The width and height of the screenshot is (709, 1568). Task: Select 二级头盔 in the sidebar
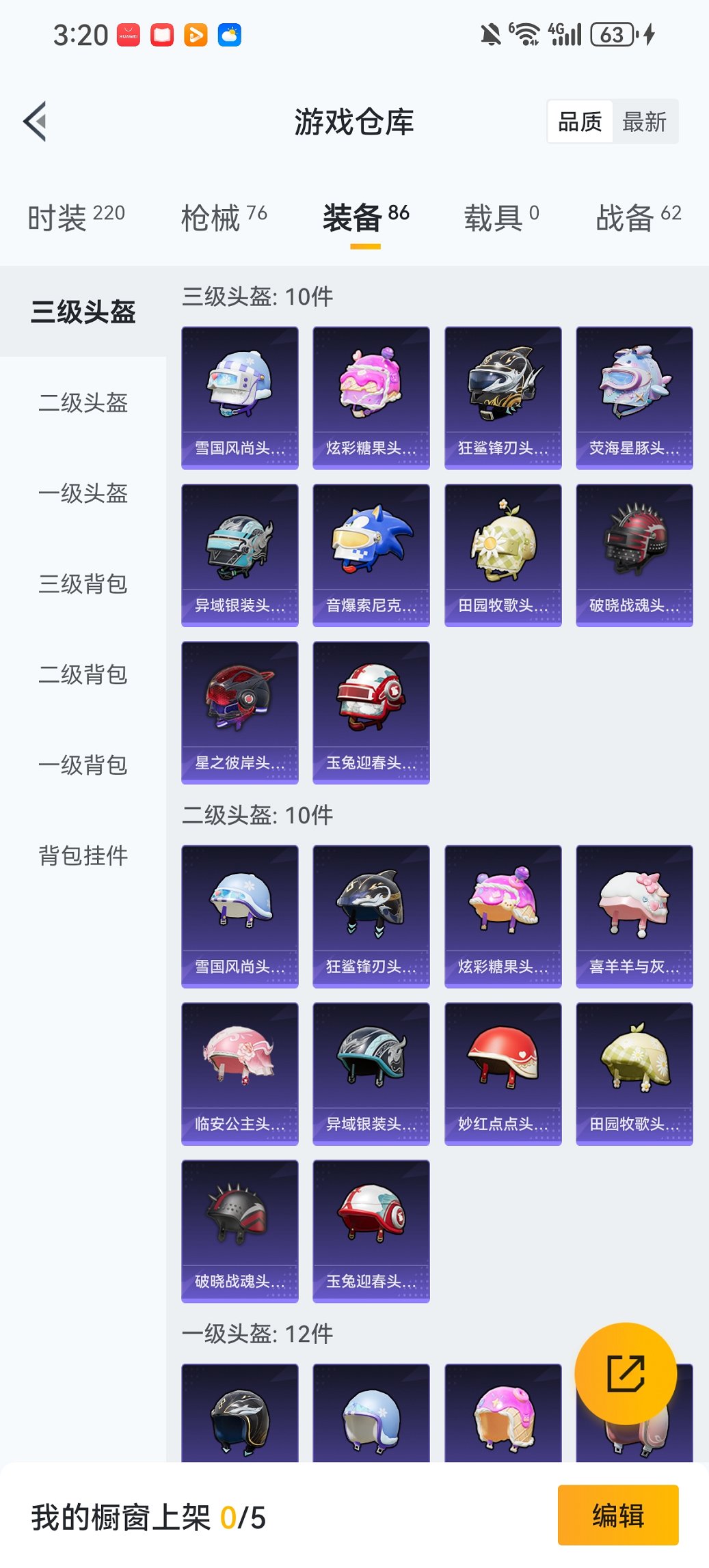(83, 402)
